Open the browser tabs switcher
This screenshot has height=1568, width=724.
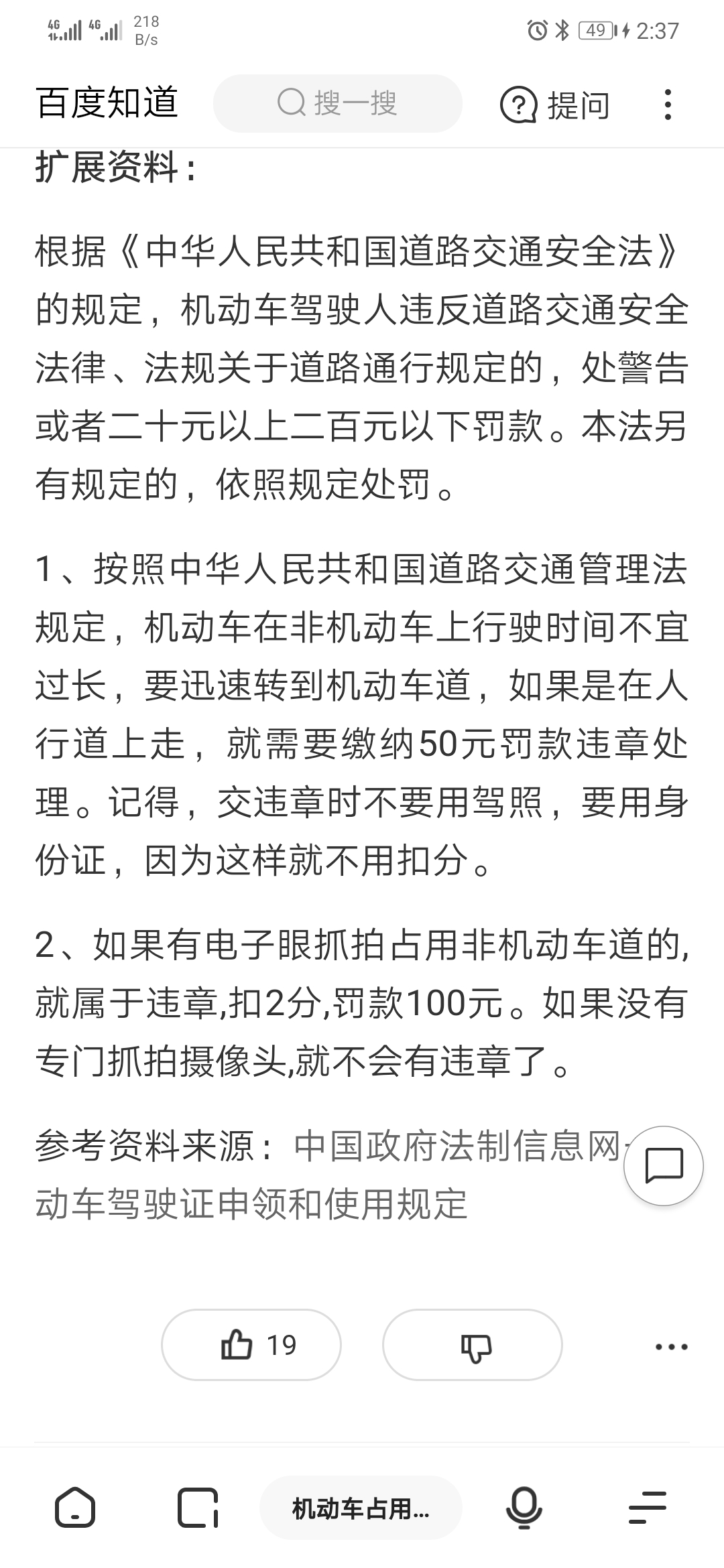198,1508
